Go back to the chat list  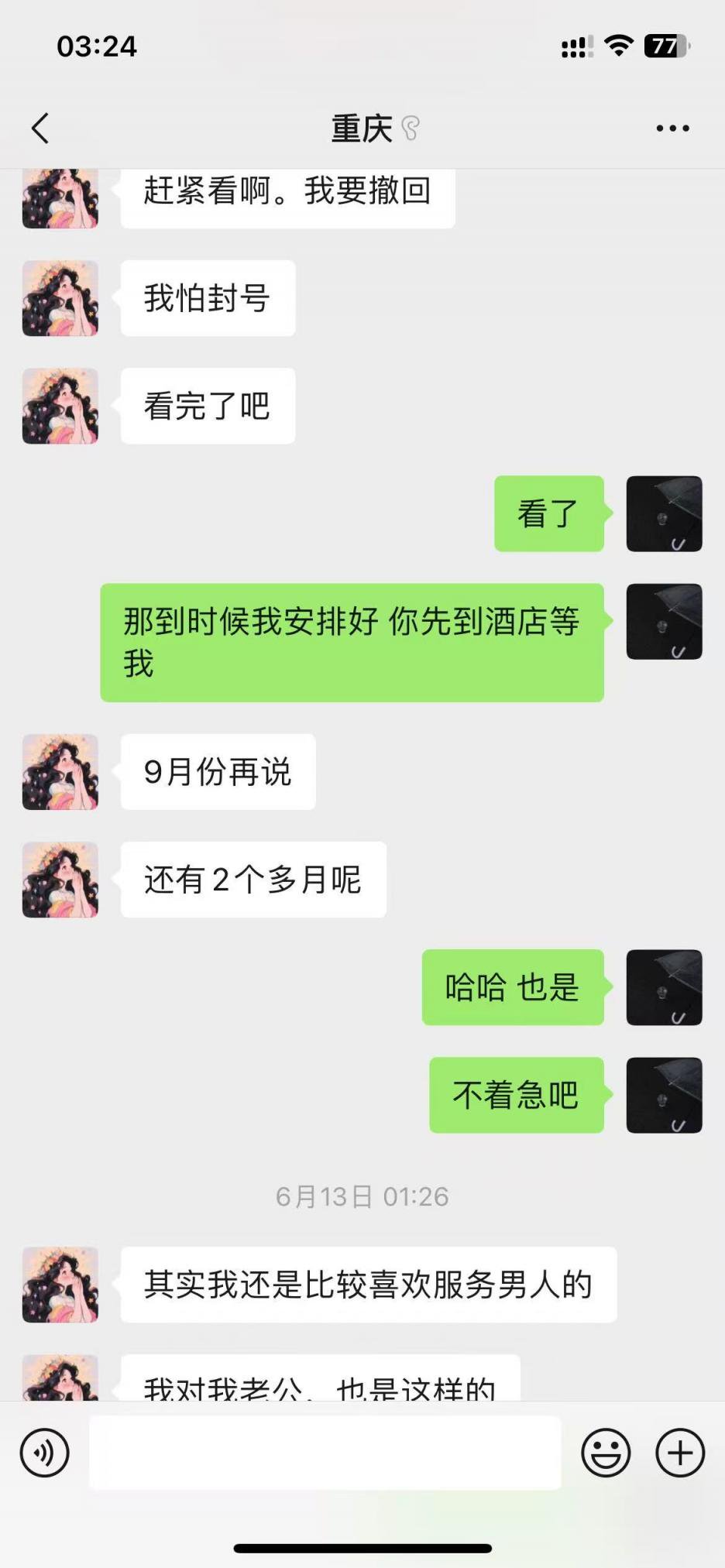point(40,129)
